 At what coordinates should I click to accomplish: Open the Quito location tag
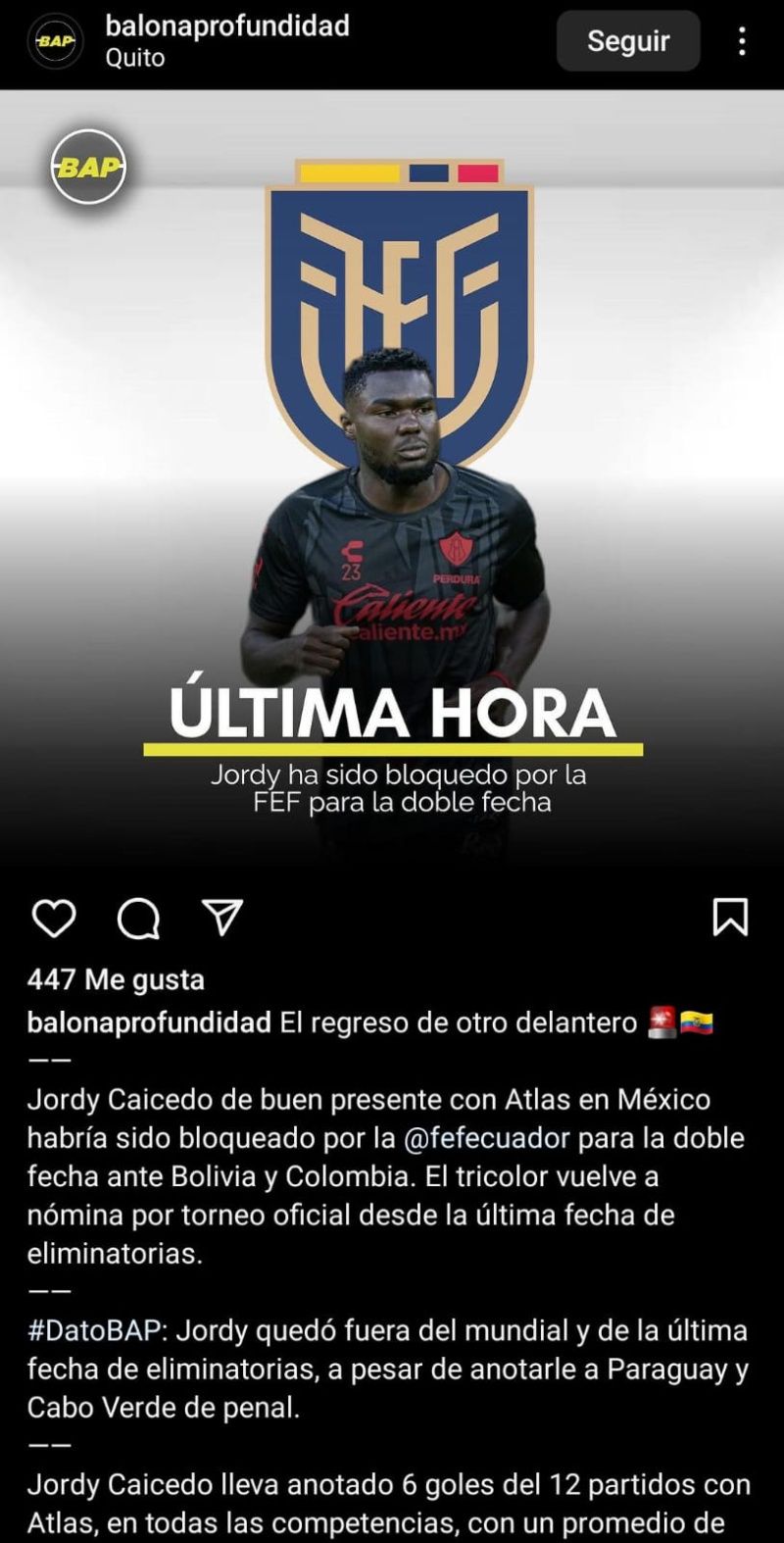click(x=135, y=58)
